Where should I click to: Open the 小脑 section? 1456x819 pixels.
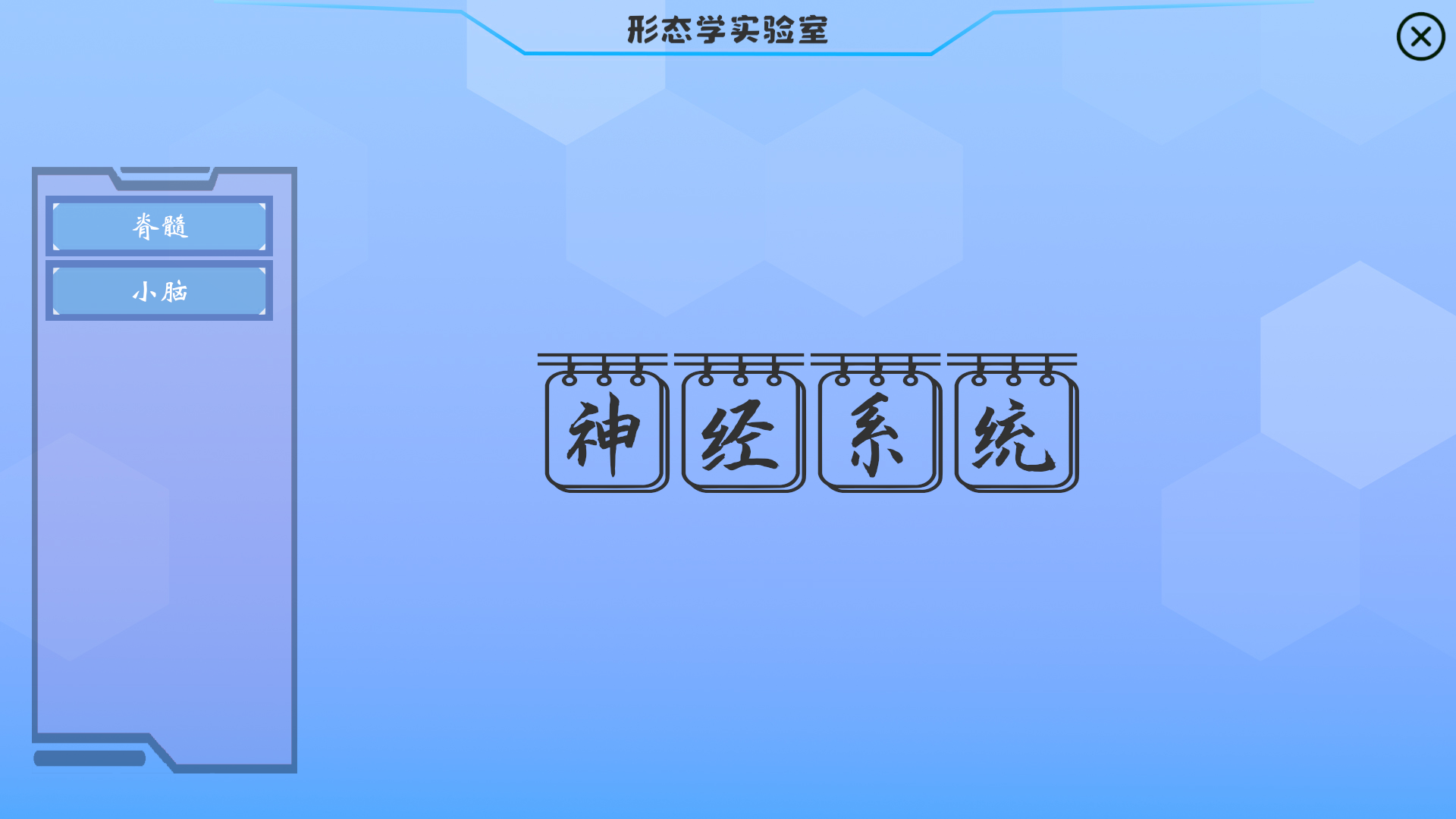point(159,291)
